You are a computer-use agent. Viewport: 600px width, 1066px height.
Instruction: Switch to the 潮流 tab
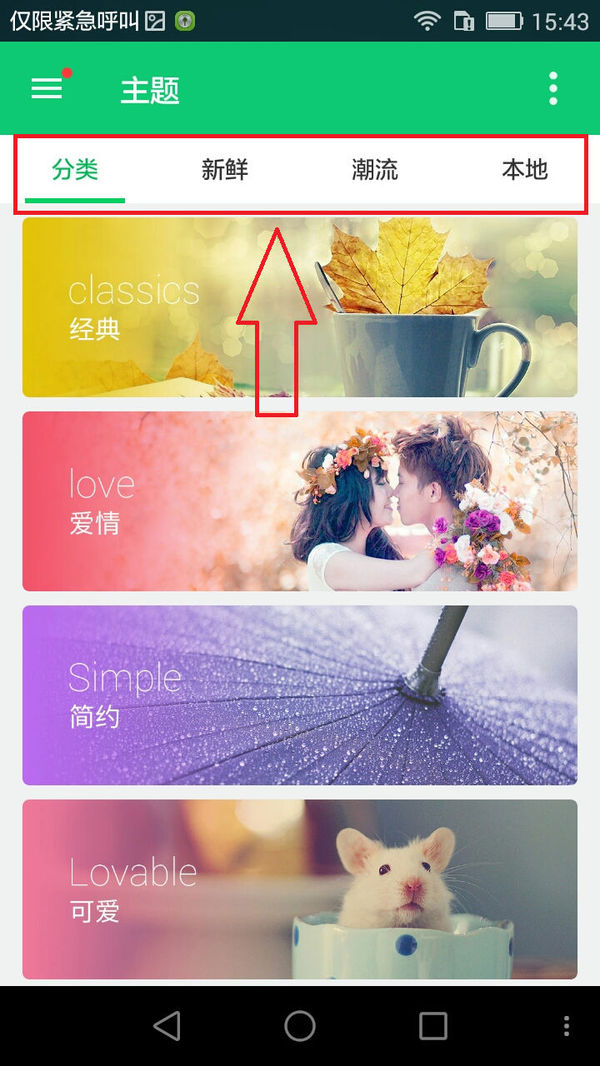[x=375, y=170]
